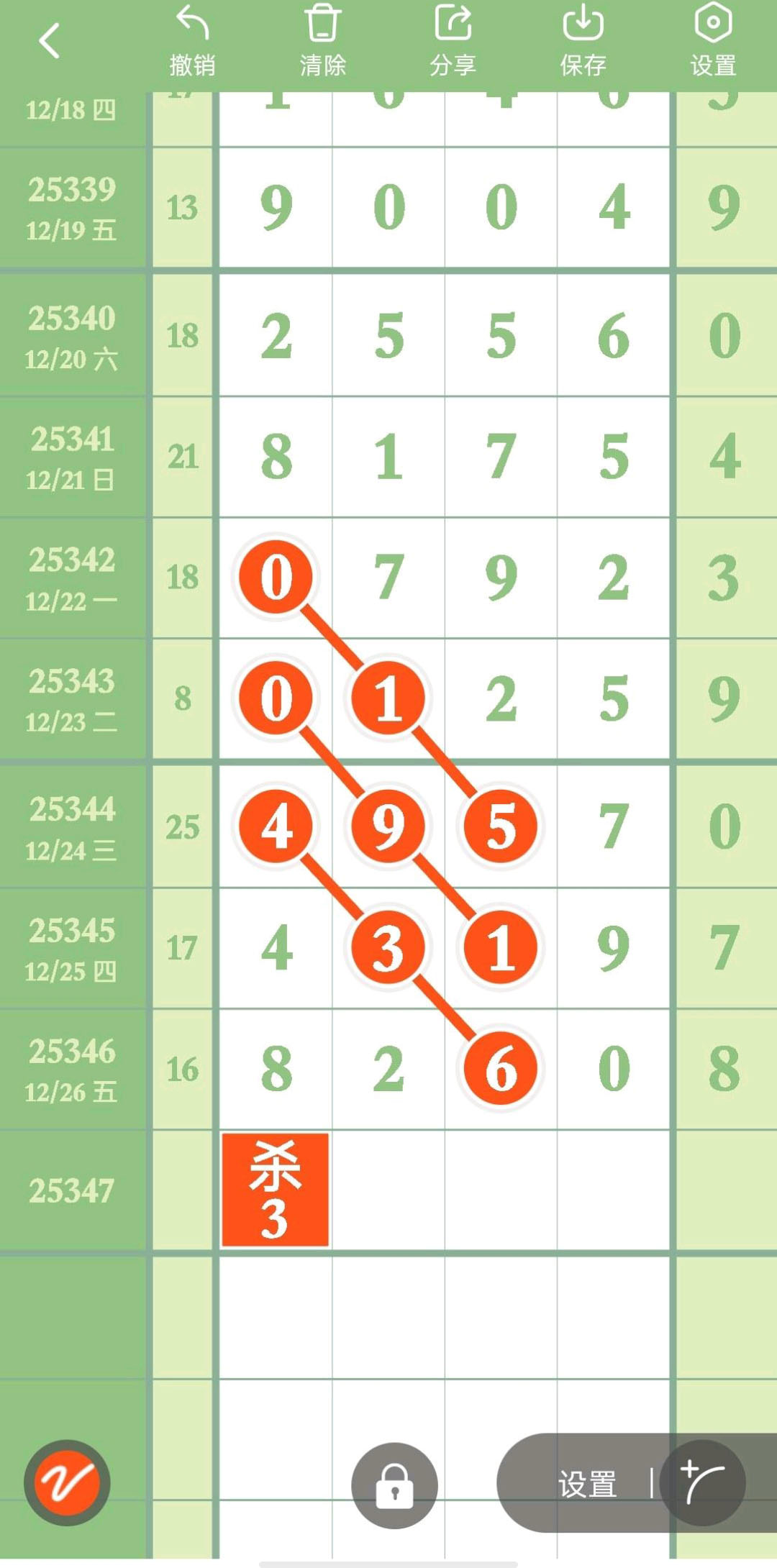Select the 杀3 cell in row 25347
The width and height of the screenshot is (777, 1568).
pos(276,1190)
